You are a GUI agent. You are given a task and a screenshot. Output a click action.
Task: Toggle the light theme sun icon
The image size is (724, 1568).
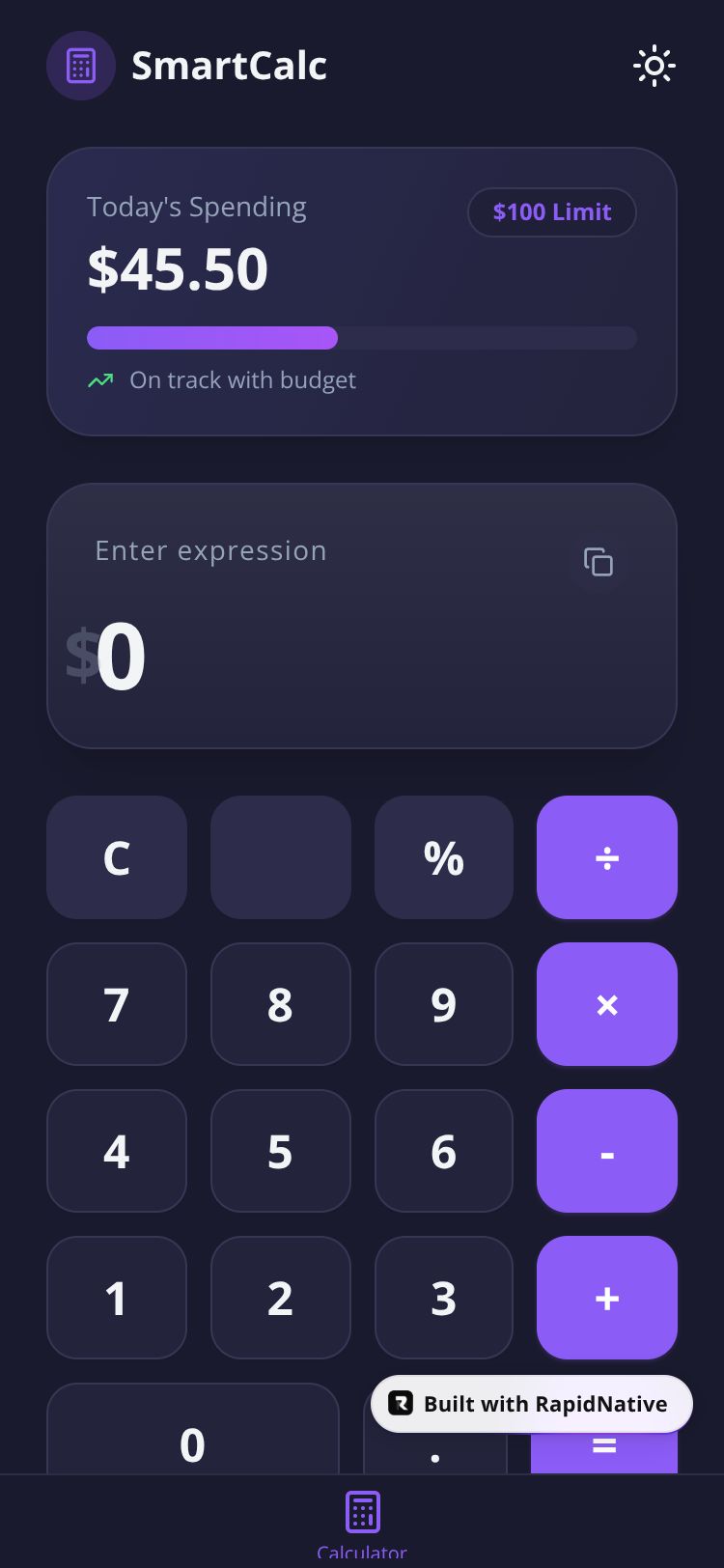coord(654,66)
